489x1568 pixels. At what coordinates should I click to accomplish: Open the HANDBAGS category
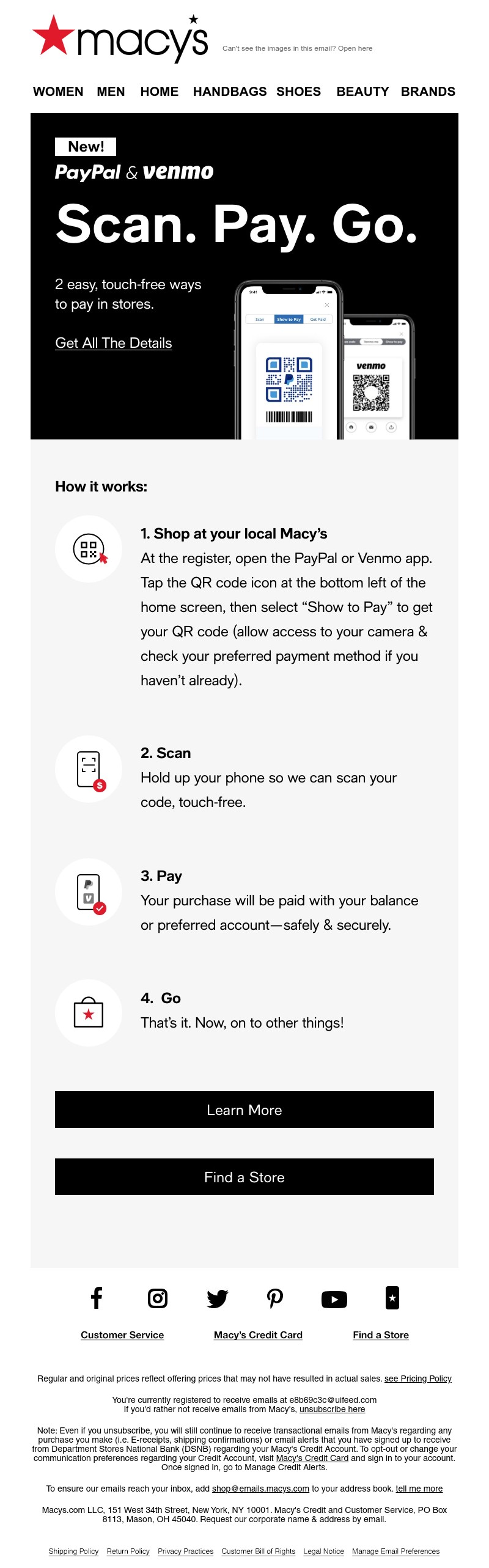[x=230, y=92]
